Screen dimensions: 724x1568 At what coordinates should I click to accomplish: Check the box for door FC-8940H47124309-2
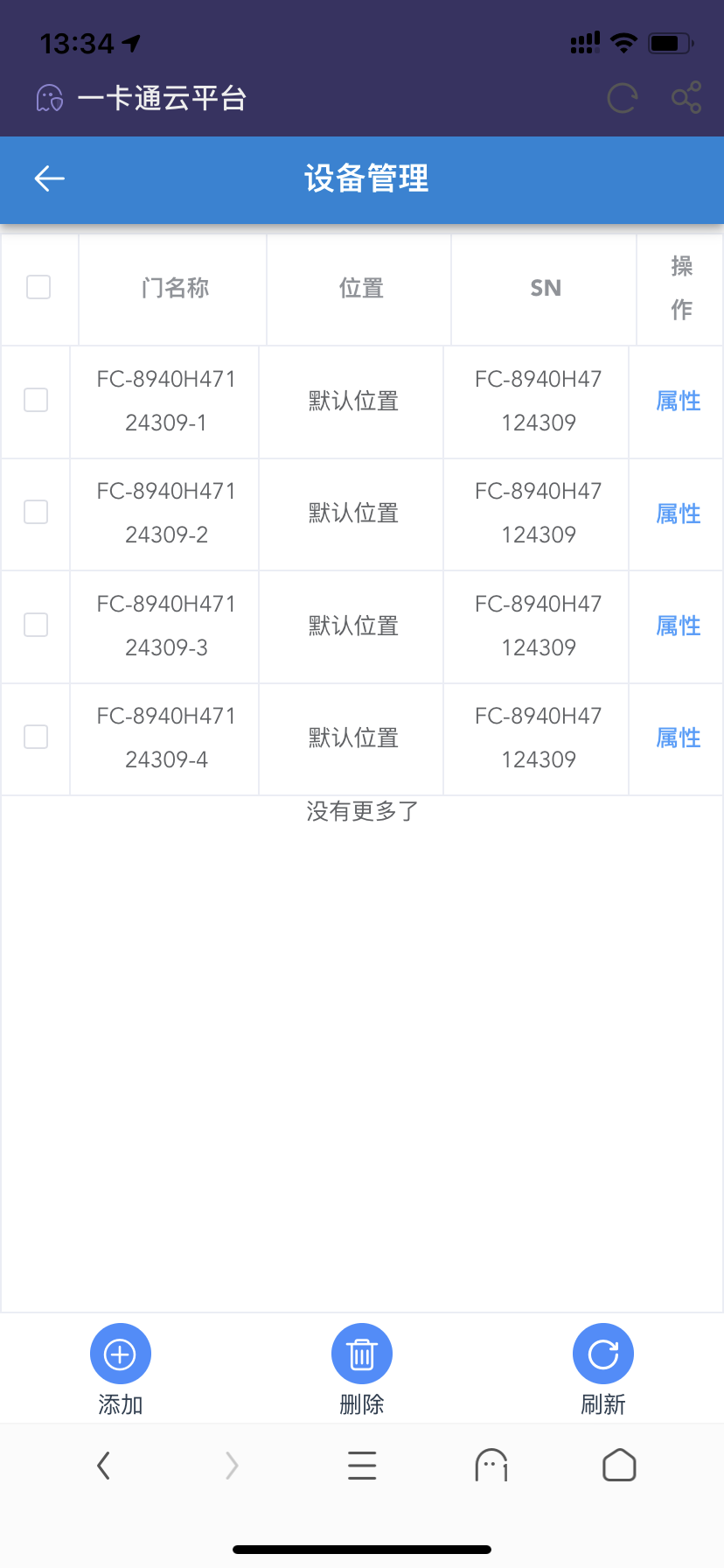point(36,512)
